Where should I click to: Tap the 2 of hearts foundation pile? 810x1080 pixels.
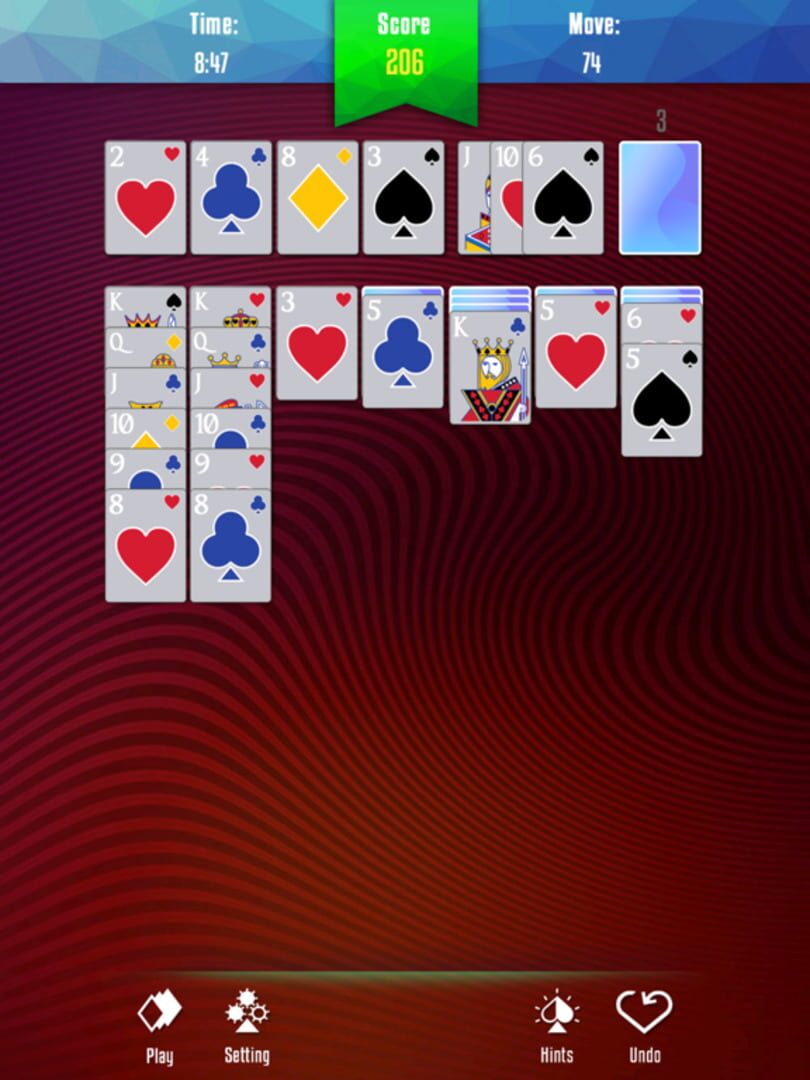(146, 197)
